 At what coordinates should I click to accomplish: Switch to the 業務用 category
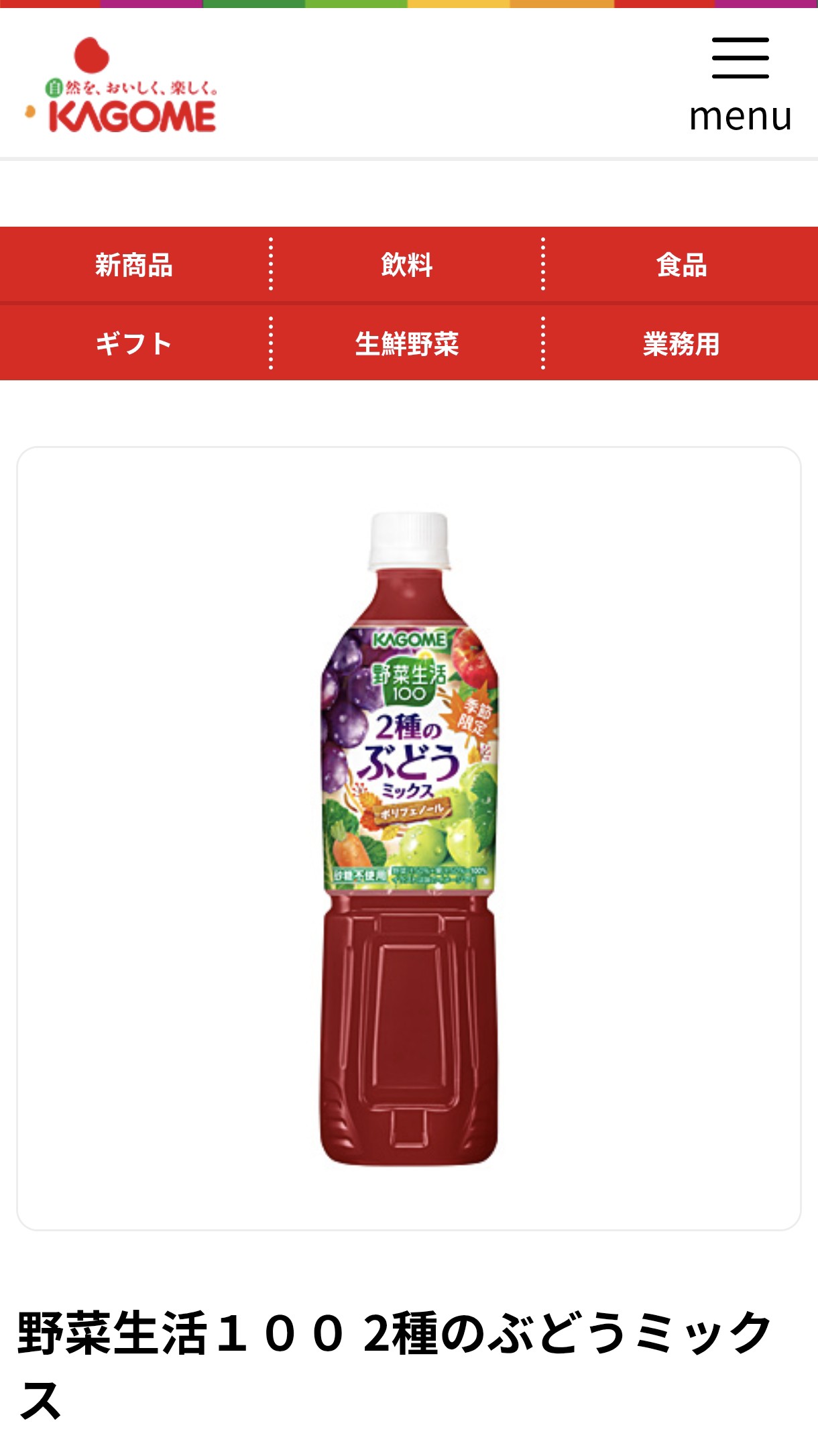(681, 343)
